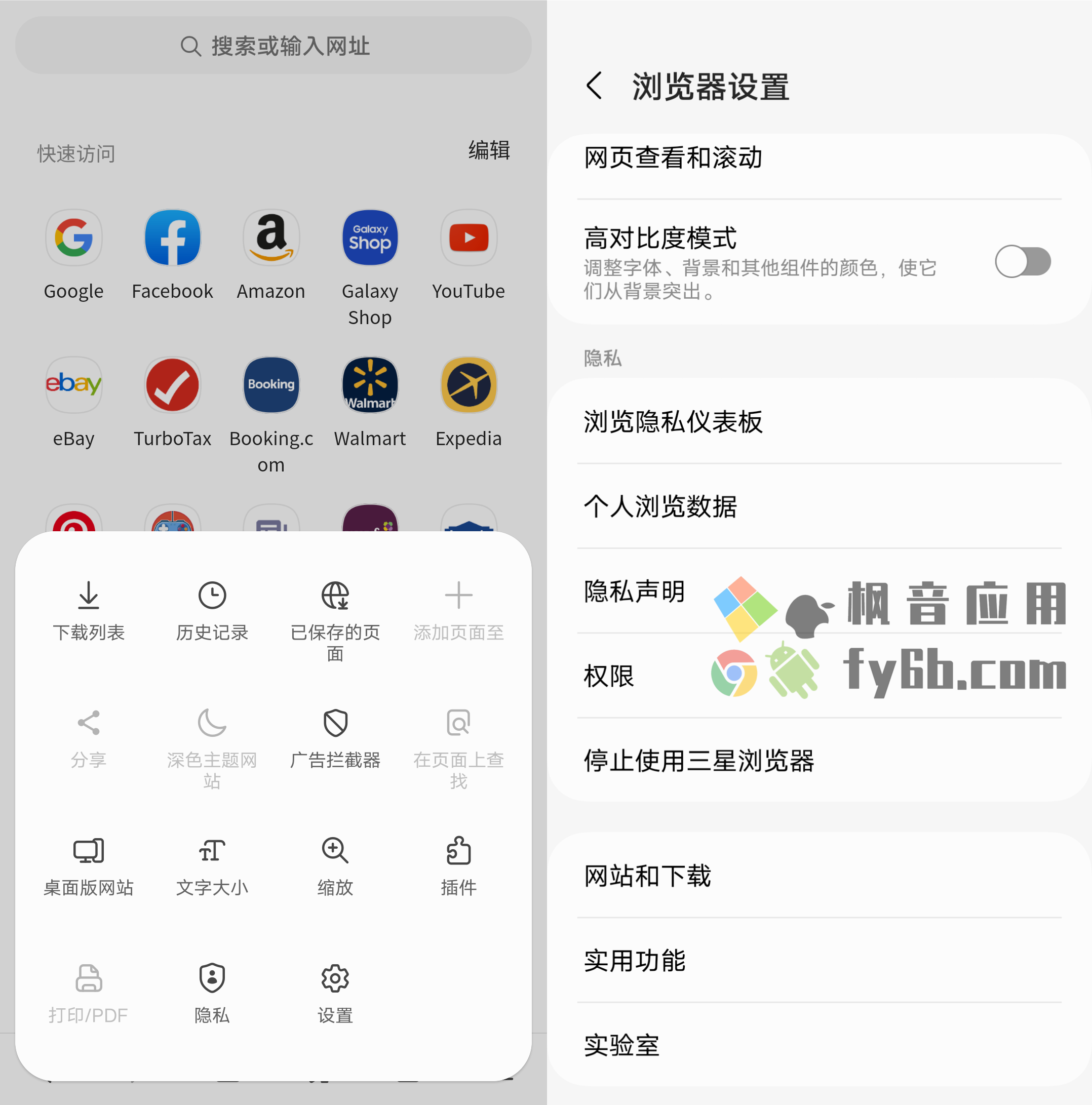
Task: Go back from 浏览器设置
Action: point(595,87)
